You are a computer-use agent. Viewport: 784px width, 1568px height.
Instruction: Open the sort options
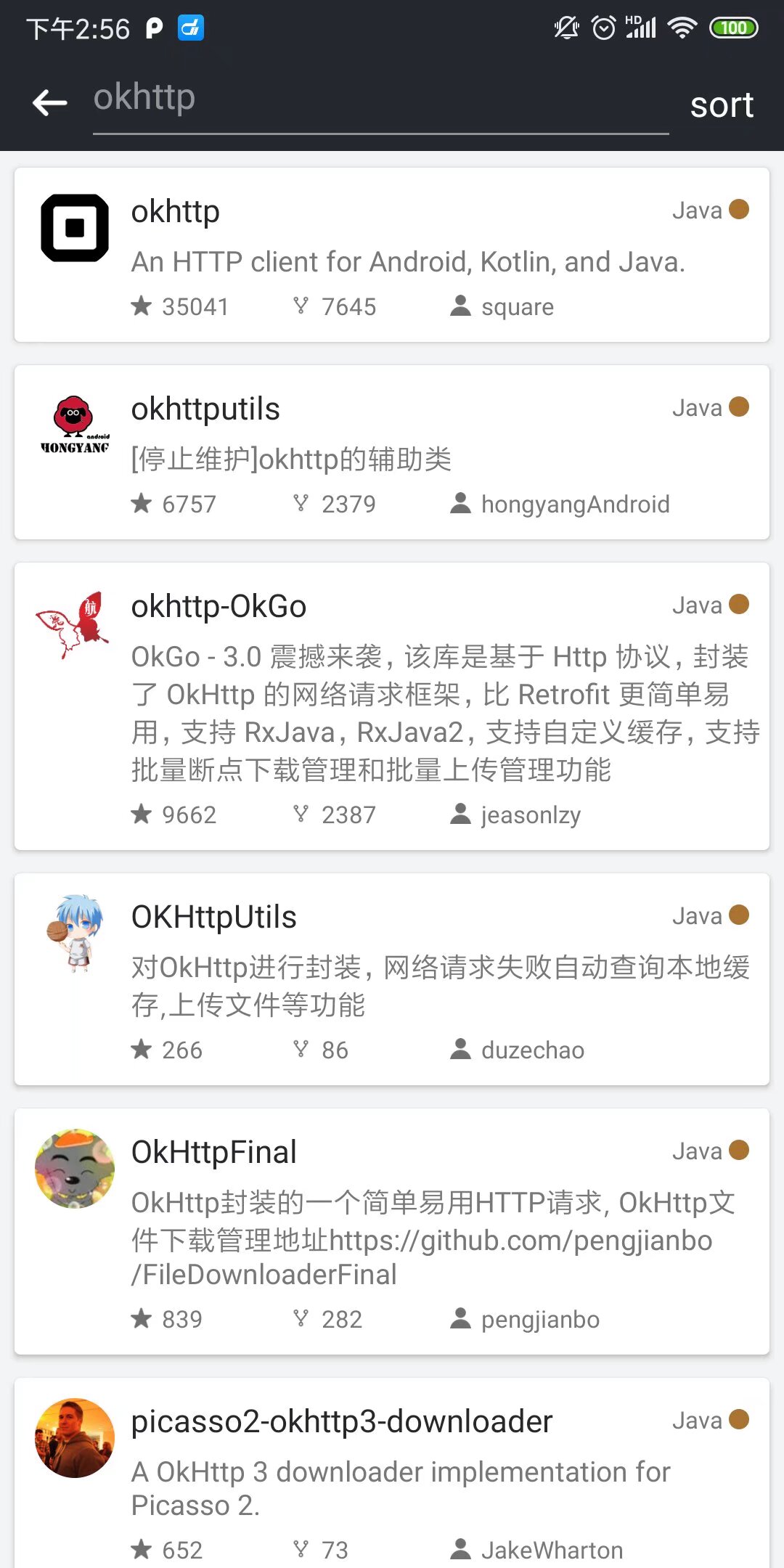[x=721, y=105]
